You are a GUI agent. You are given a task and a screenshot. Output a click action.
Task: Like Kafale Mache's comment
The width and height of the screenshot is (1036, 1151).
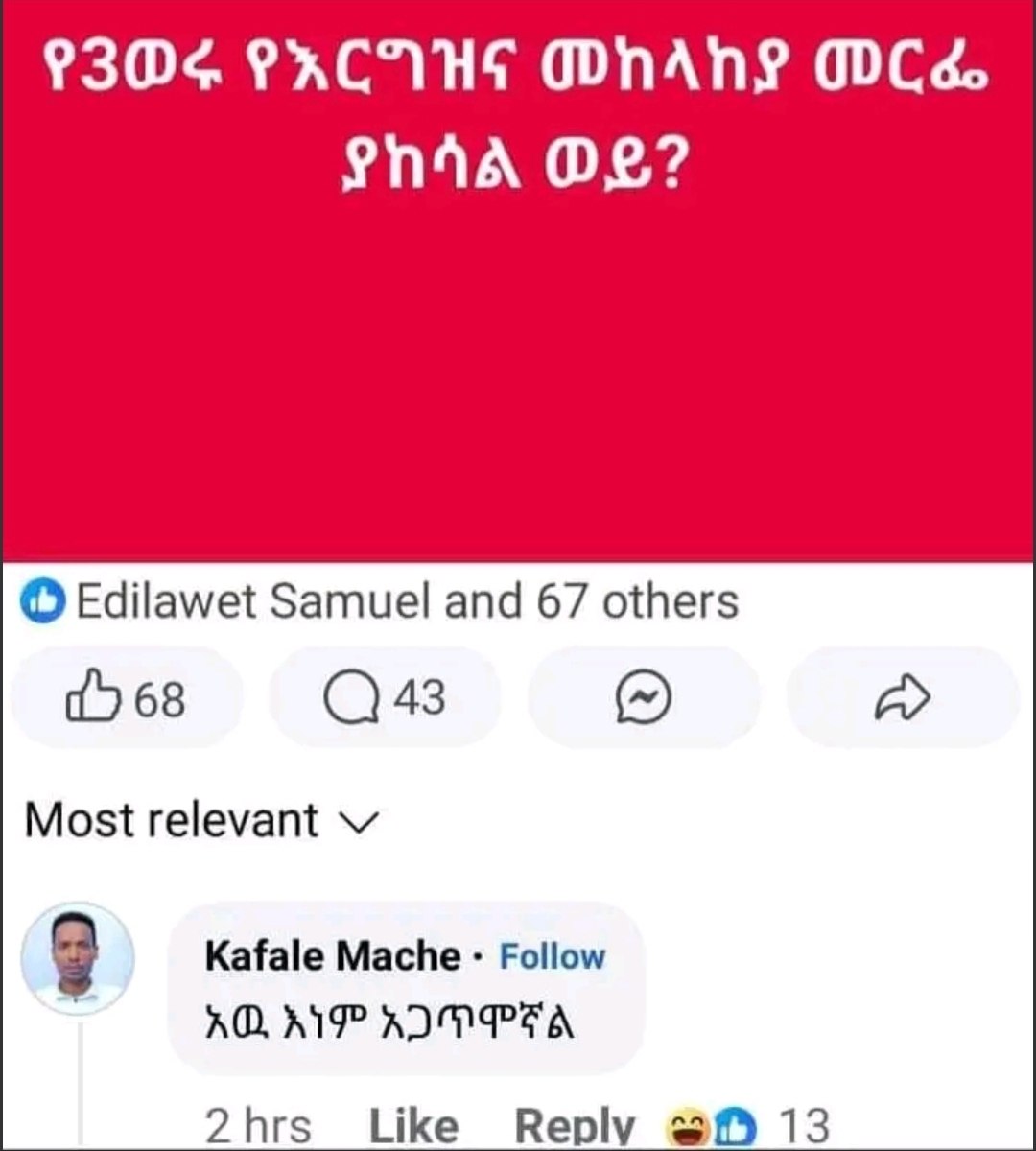point(413,1125)
